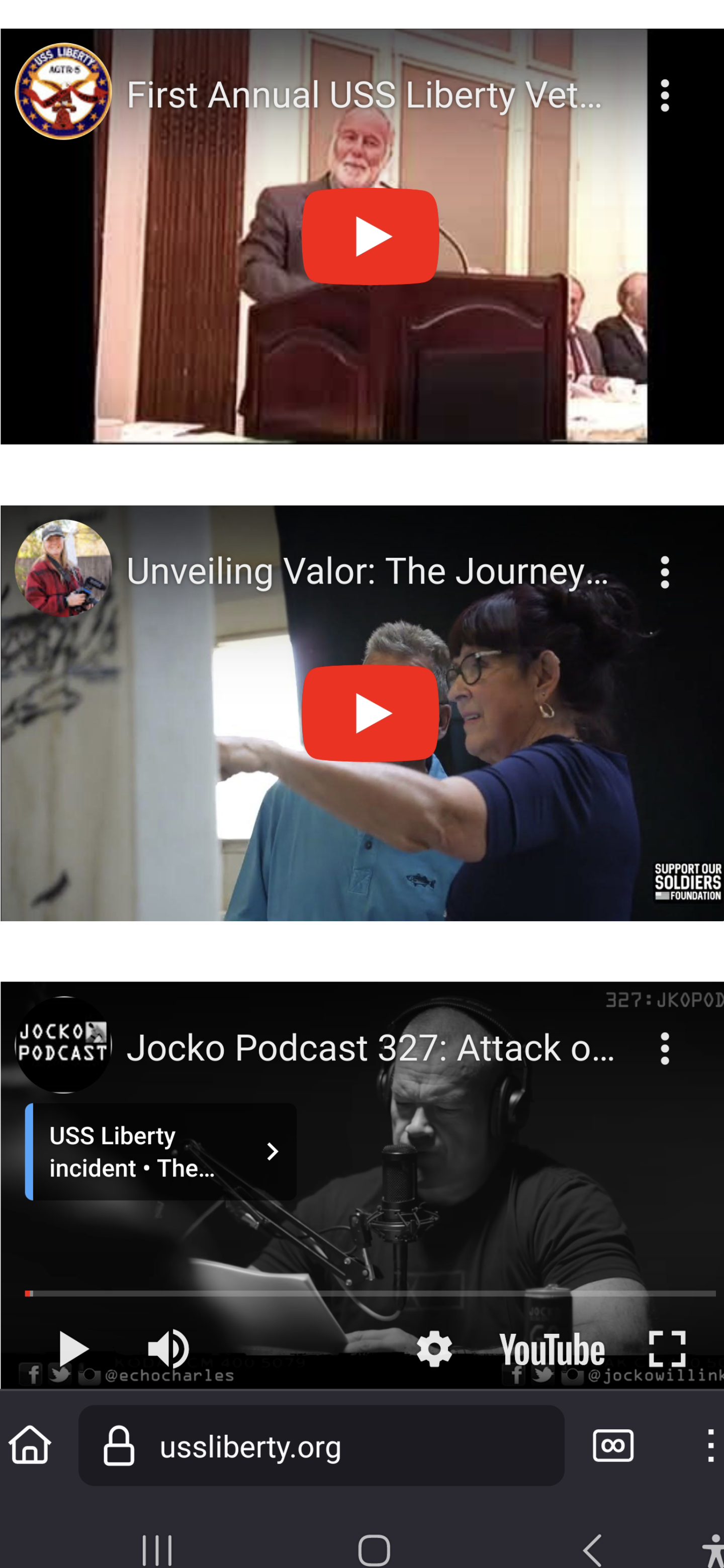Mute the Jocko Podcast video volume
The width and height of the screenshot is (724, 1568).
coord(168,1349)
